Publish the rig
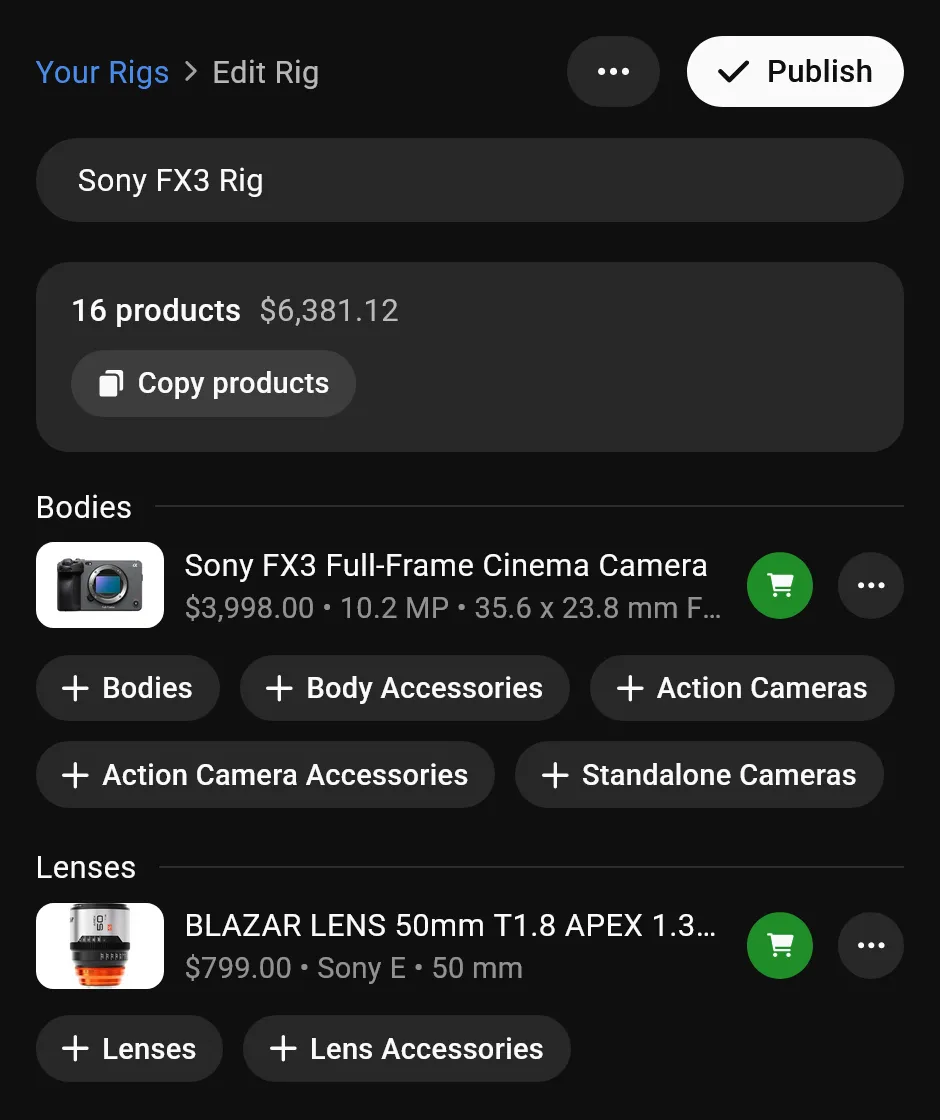Viewport: 940px width, 1120px height. [795, 72]
